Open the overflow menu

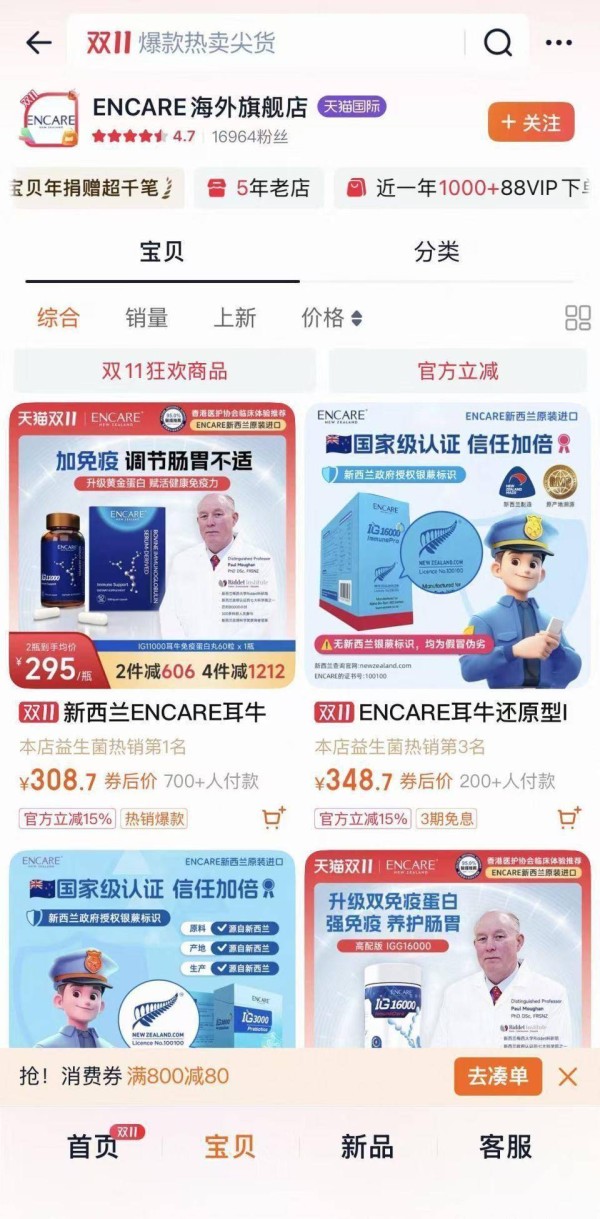coord(558,43)
